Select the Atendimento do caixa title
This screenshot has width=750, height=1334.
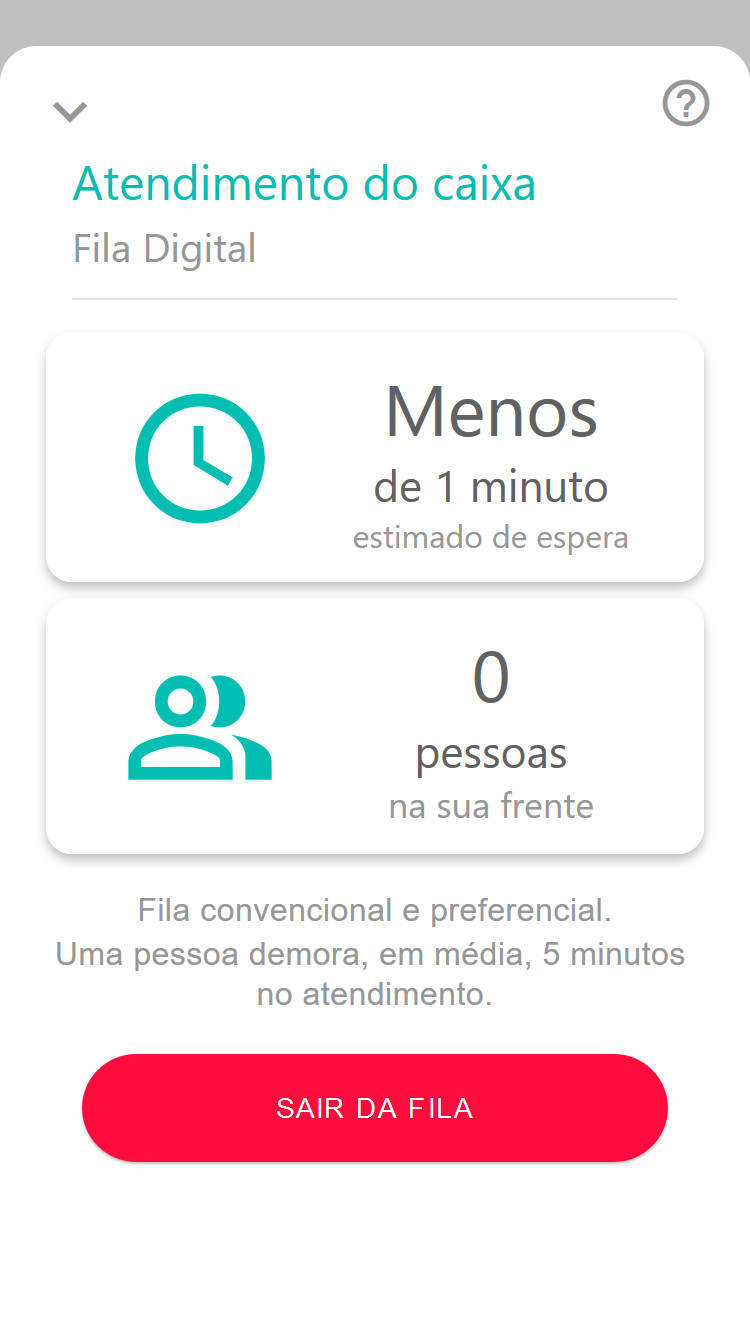[304, 183]
